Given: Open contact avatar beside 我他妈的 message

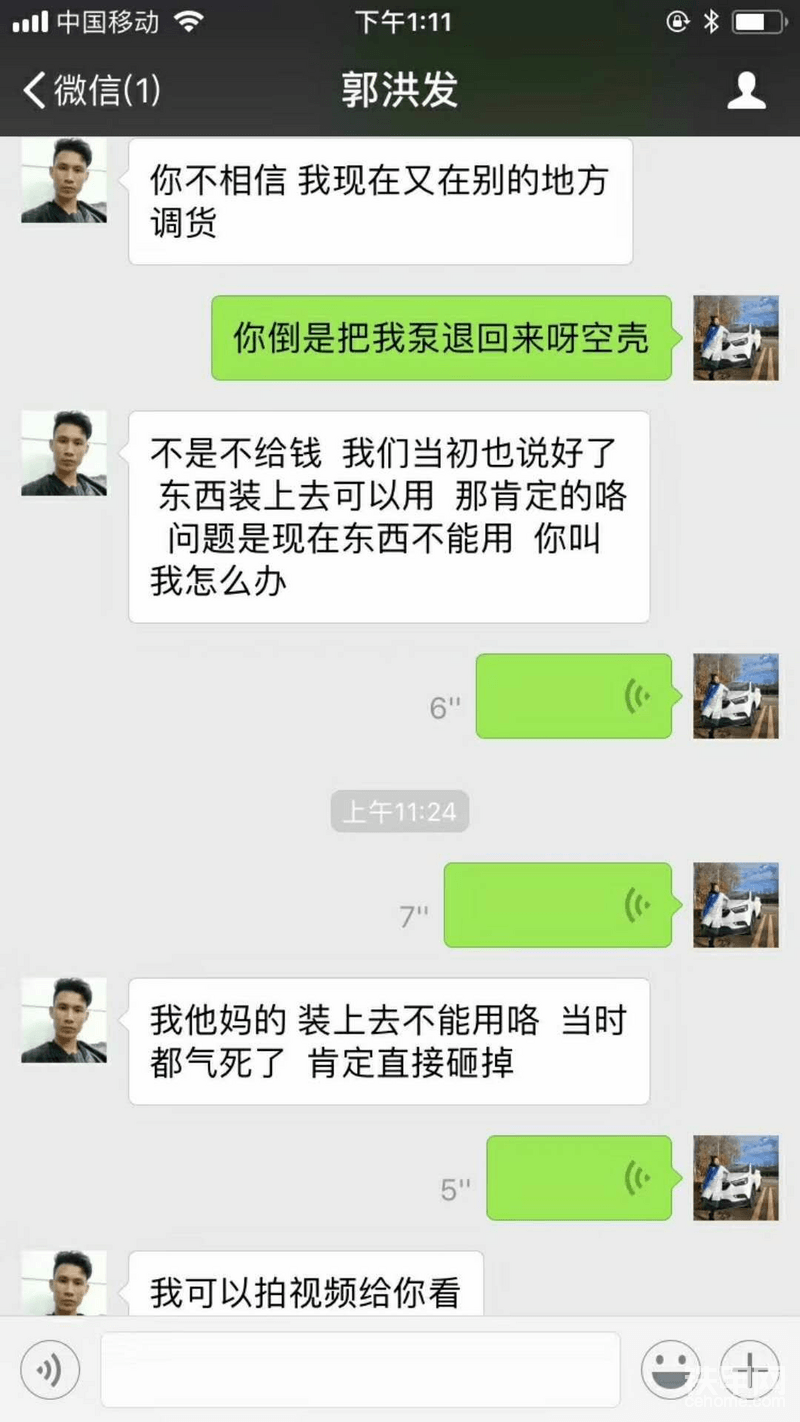Looking at the screenshot, I should (x=64, y=1020).
